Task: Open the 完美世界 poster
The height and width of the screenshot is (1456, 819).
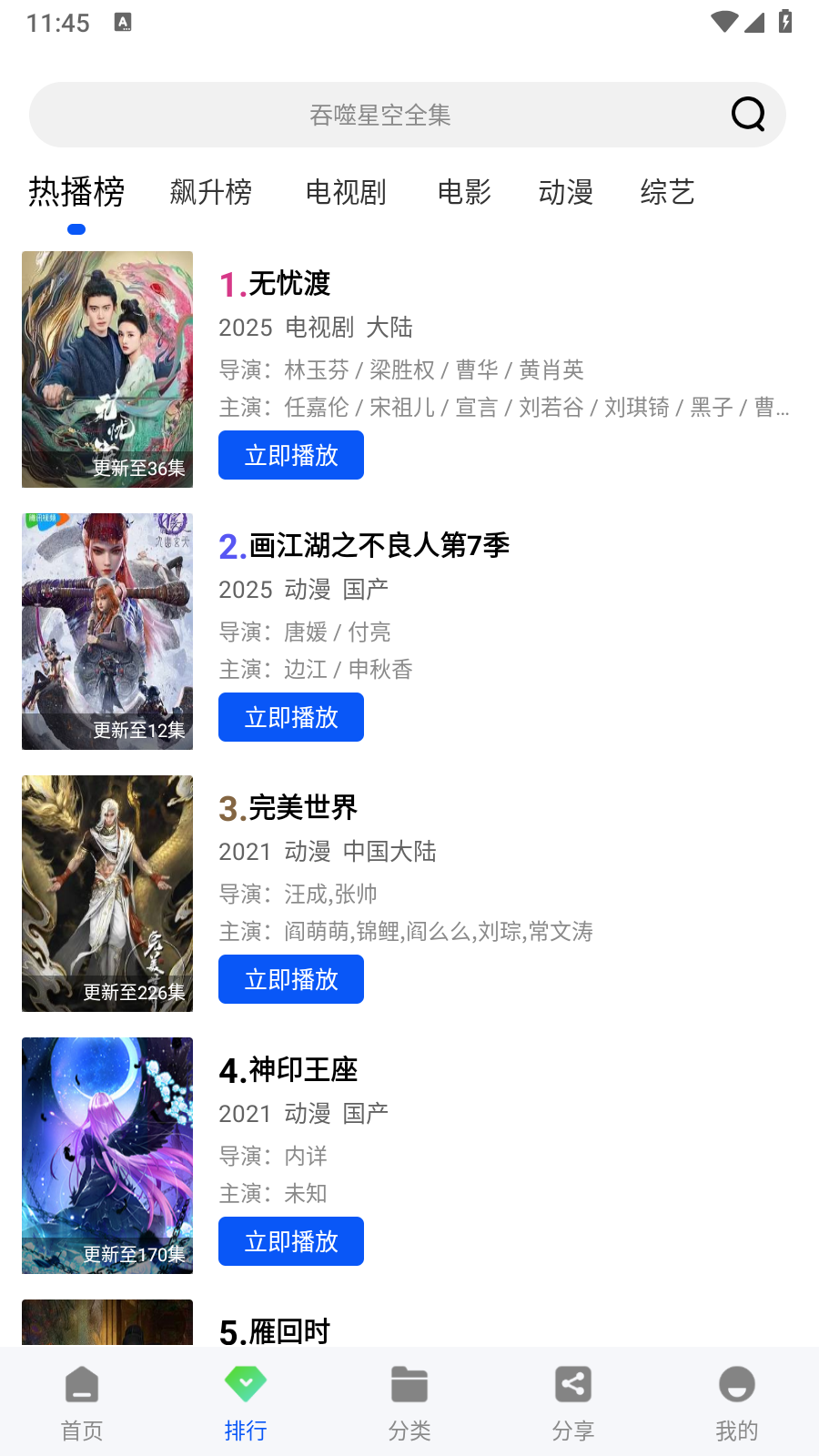Action: coord(107,894)
